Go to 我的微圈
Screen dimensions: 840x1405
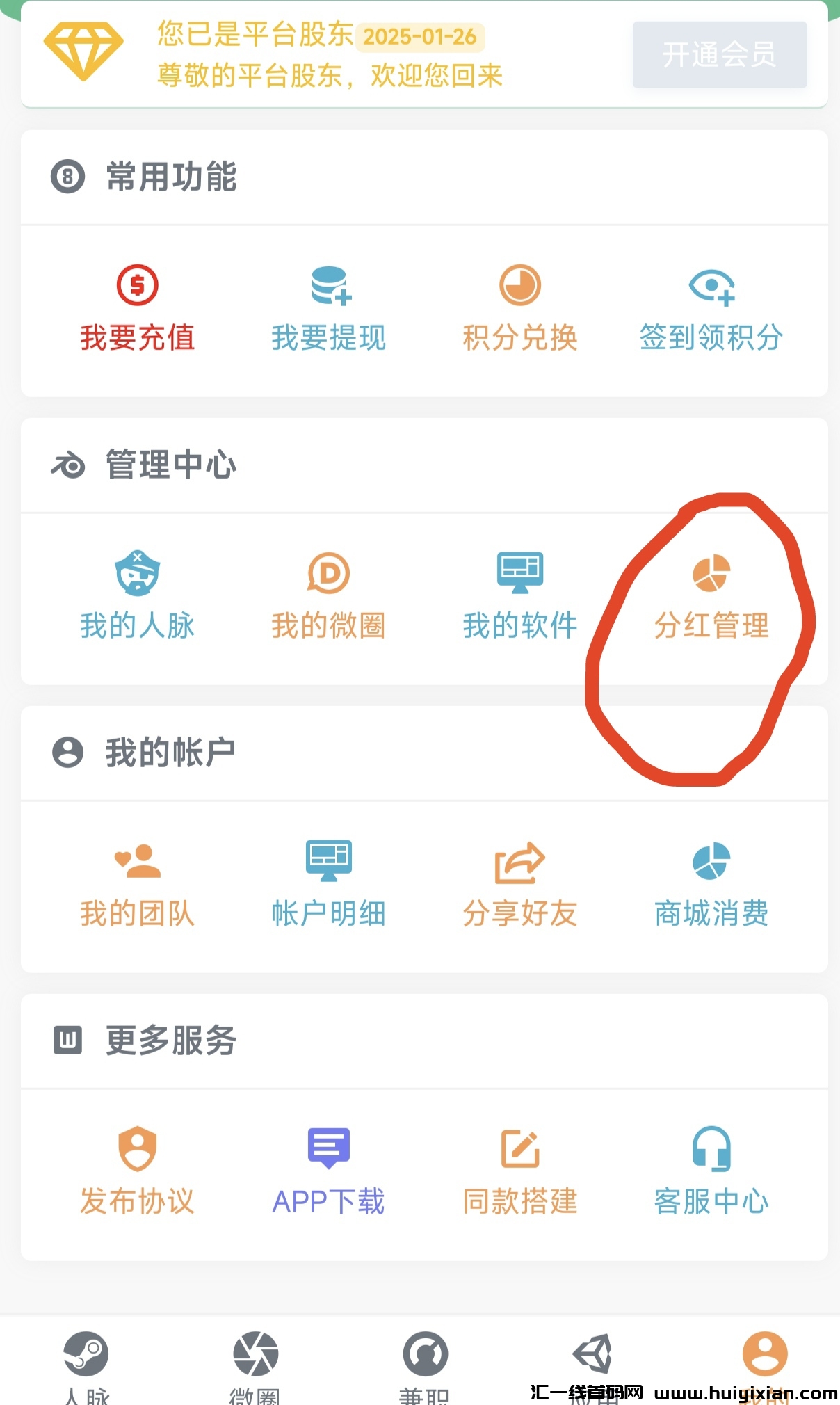click(329, 596)
